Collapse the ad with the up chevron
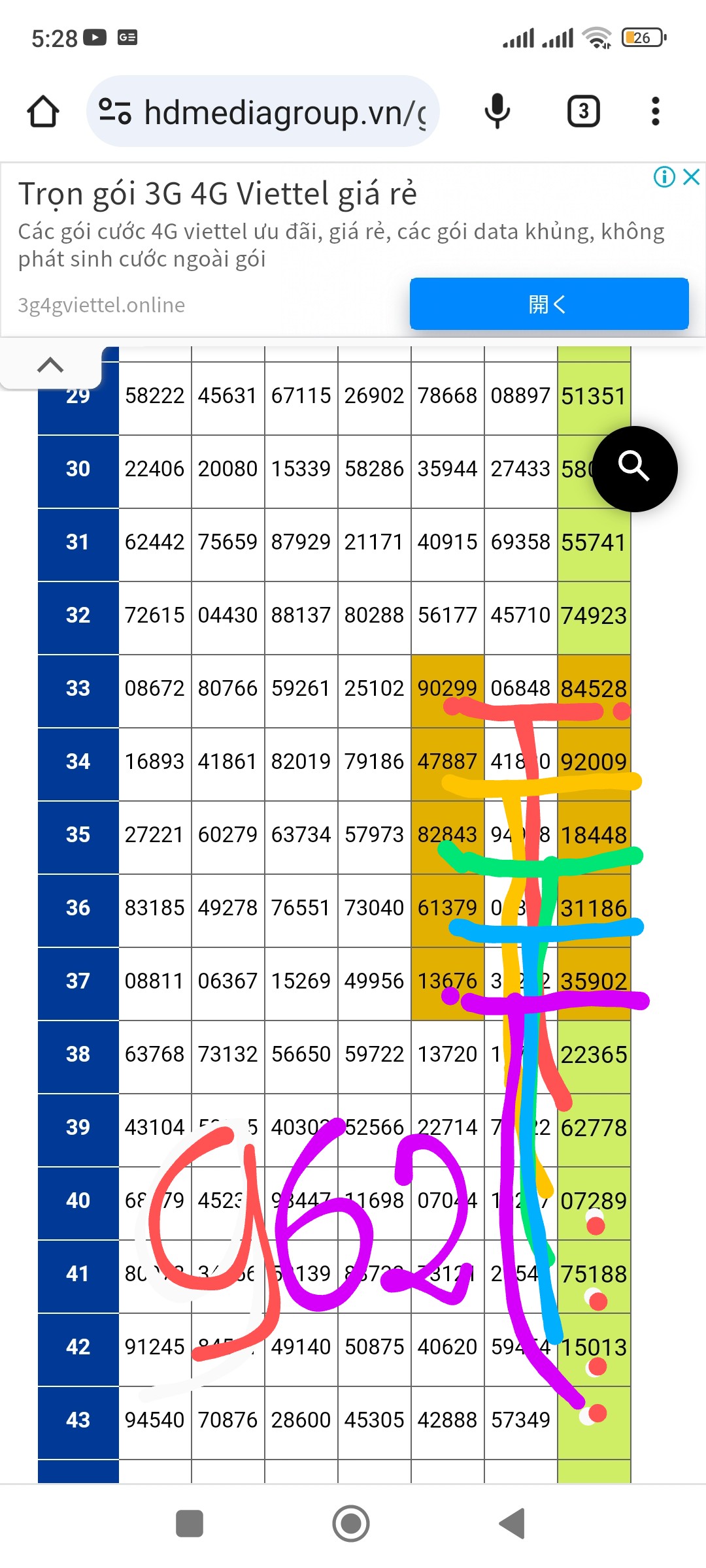 [50, 365]
